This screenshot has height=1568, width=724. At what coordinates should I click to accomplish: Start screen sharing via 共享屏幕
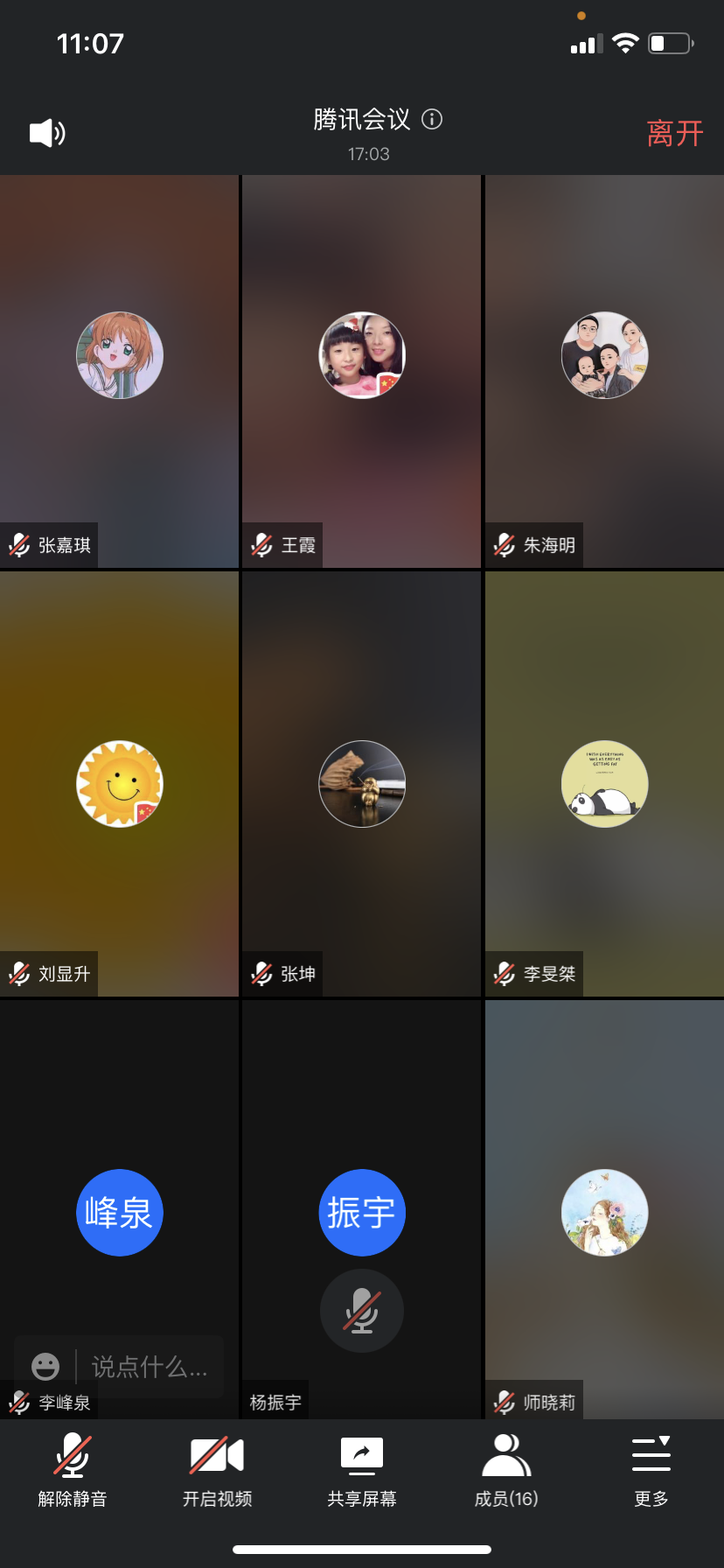coord(362,1470)
